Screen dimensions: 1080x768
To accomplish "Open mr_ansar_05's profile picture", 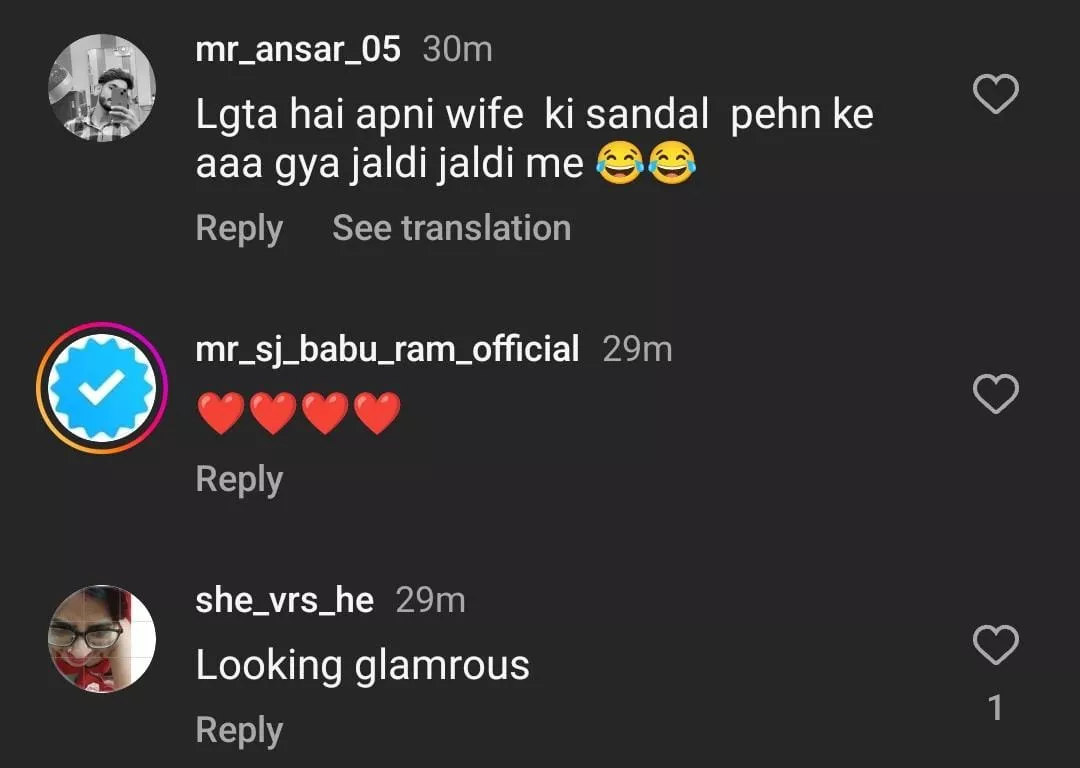I will tap(102, 88).
